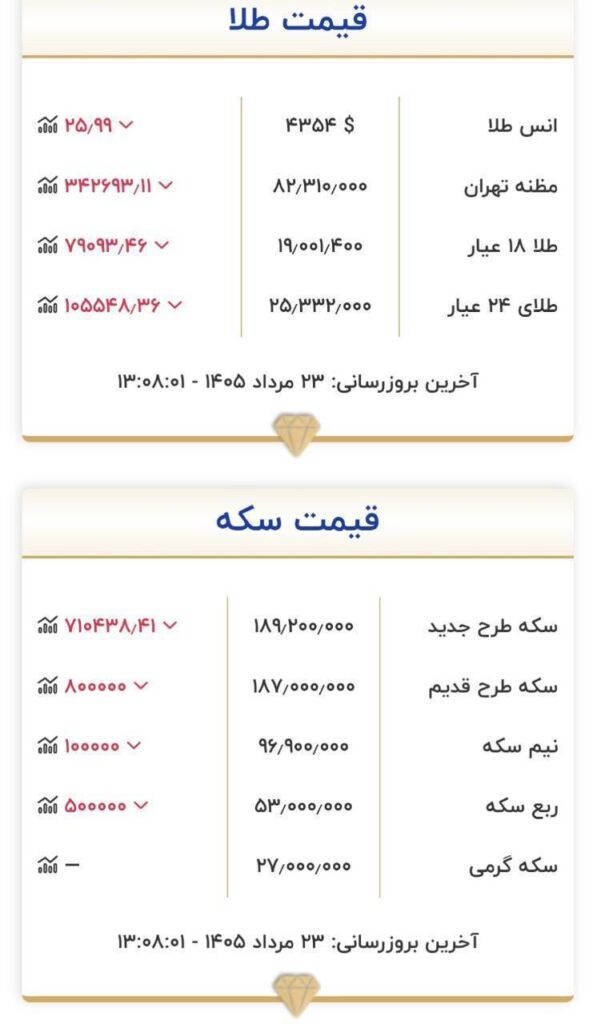Open the chart for سکه طرح جدید

pos(48,625)
